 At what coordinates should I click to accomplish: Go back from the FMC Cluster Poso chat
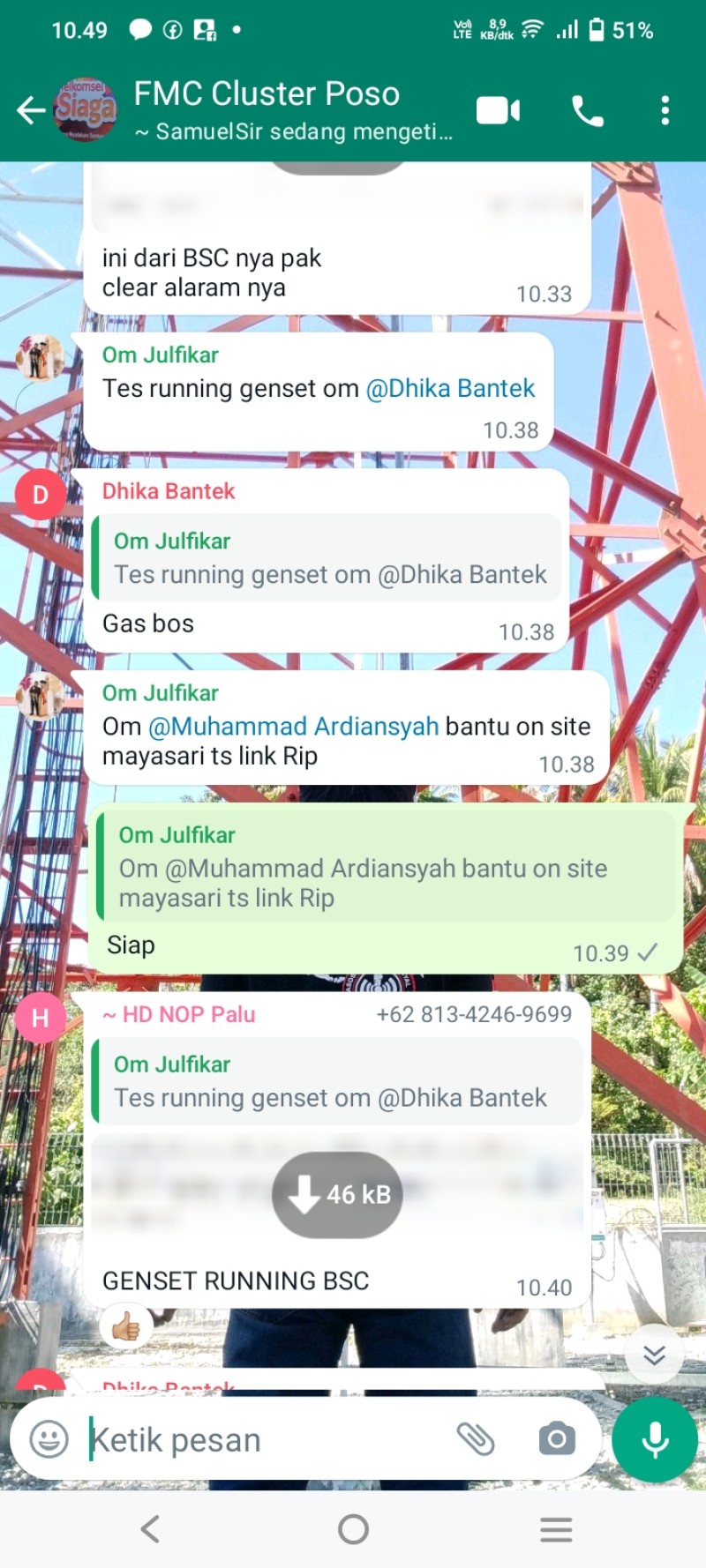point(31,110)
